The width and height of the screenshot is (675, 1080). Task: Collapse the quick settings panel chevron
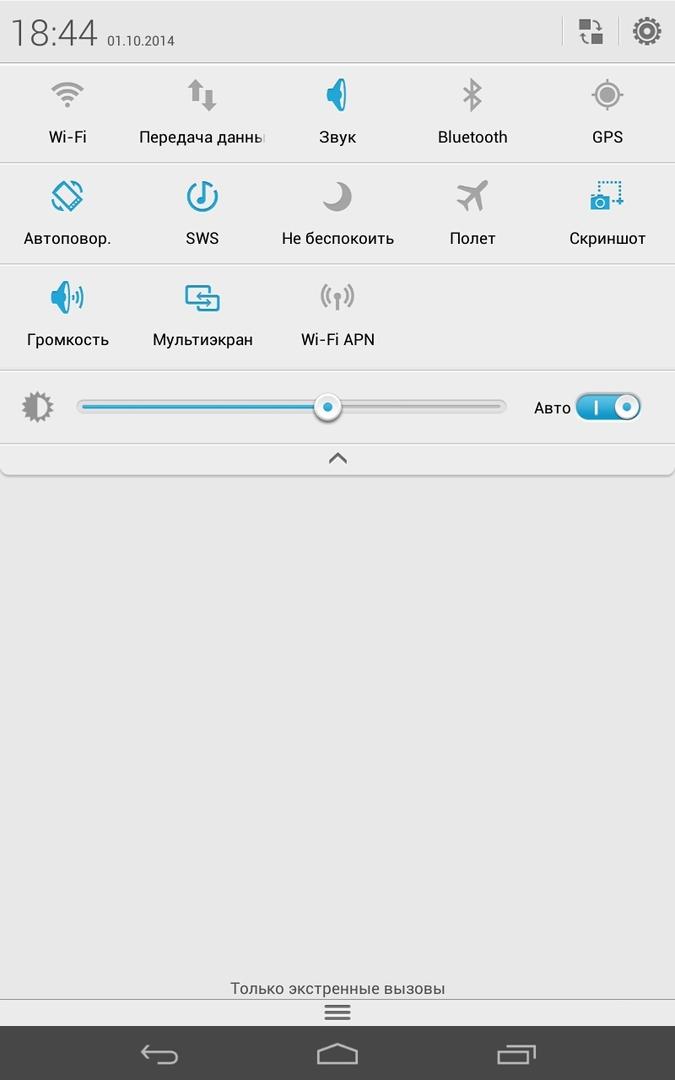(337, 458)
